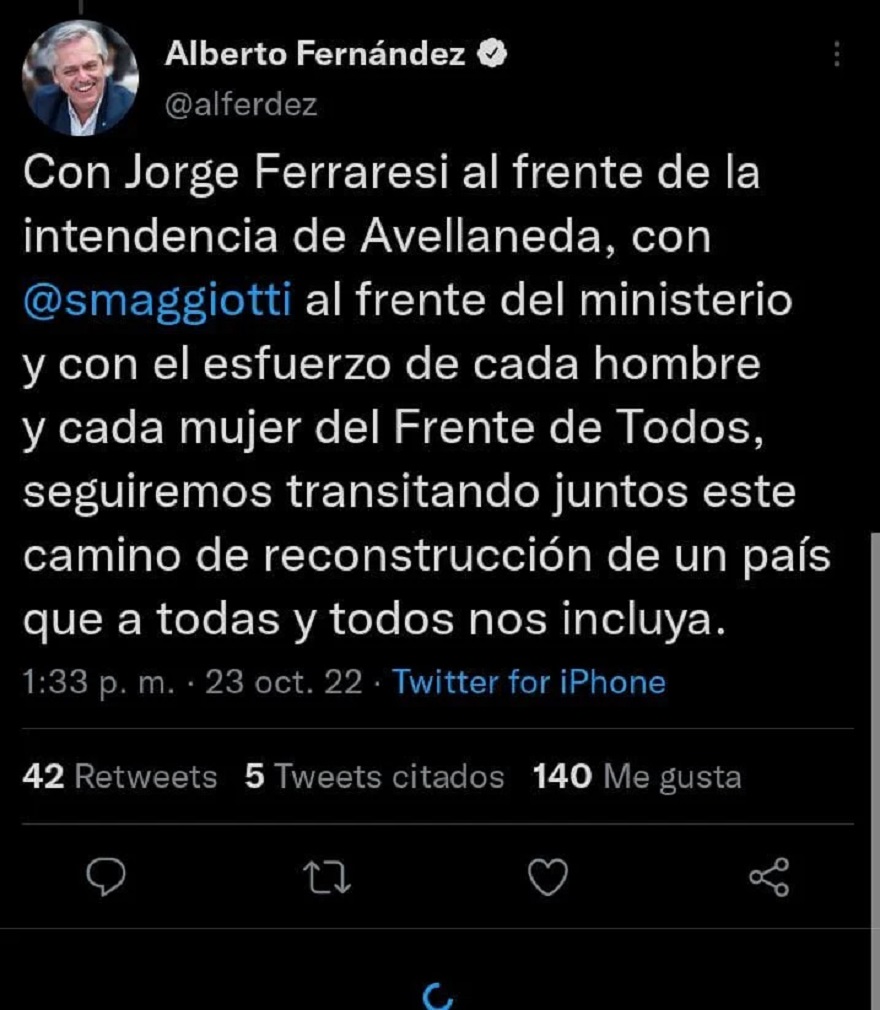Image resolution: width=880 pixels, height=1010 pixels.
Task: Open the tweet overflow menu
Action: pyautogui.click(x=837, y=55)
